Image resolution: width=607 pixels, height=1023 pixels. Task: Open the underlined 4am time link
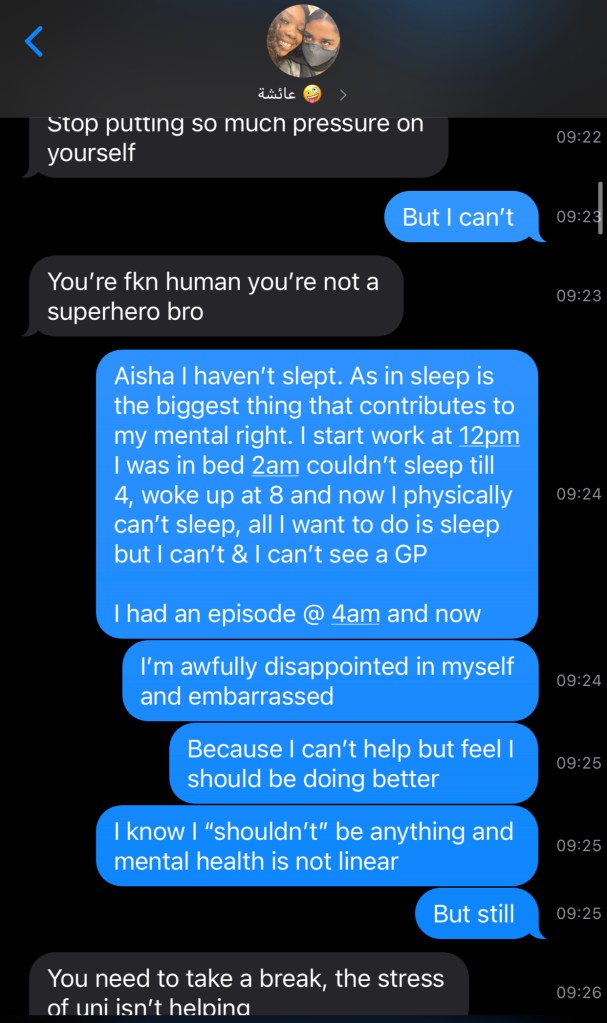tap(355, 613)
